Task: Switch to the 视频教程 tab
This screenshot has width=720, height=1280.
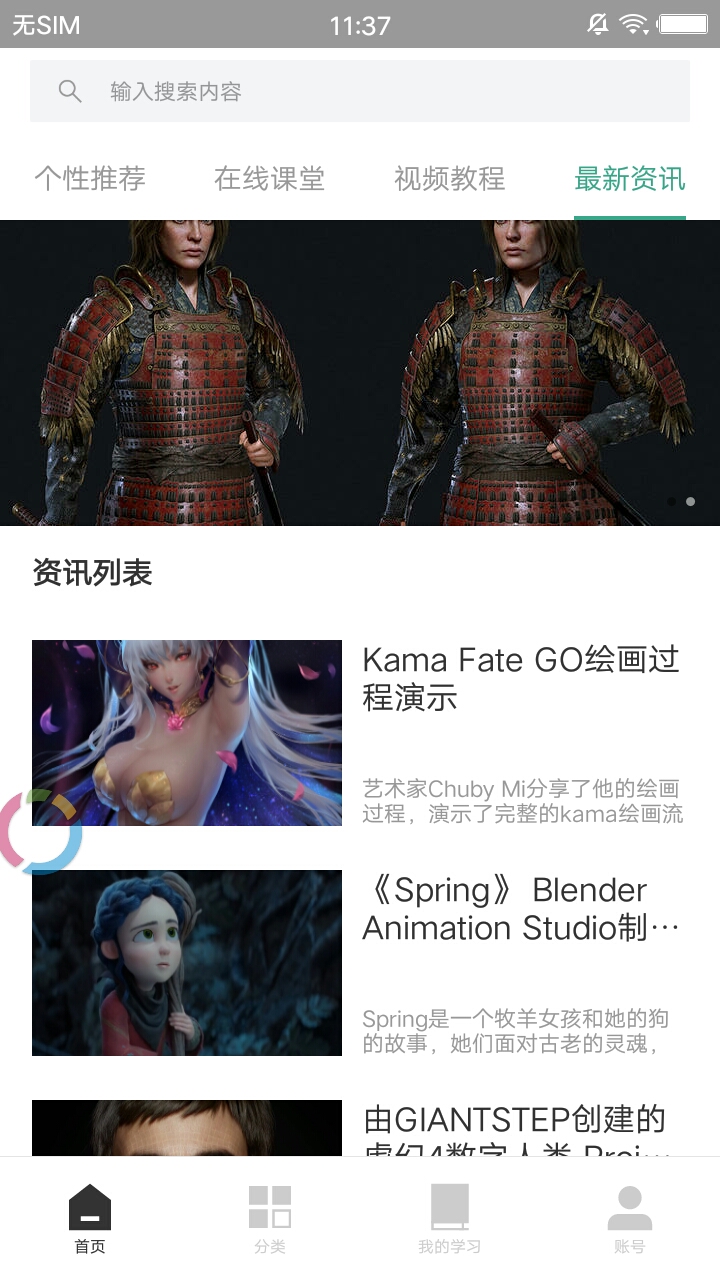Action: point(449,179)
